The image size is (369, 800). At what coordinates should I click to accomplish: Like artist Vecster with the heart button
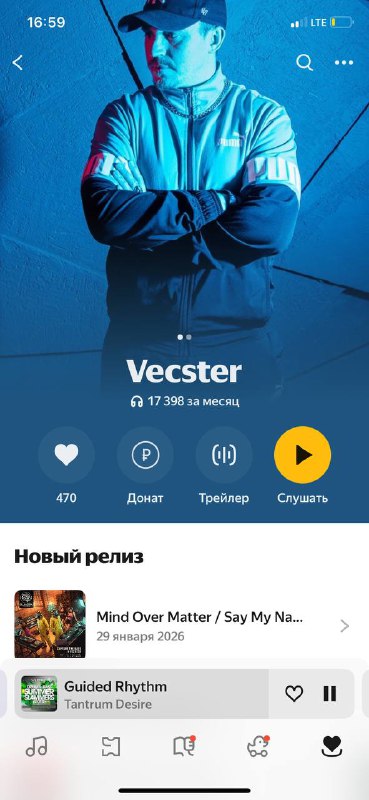(66, 455)
